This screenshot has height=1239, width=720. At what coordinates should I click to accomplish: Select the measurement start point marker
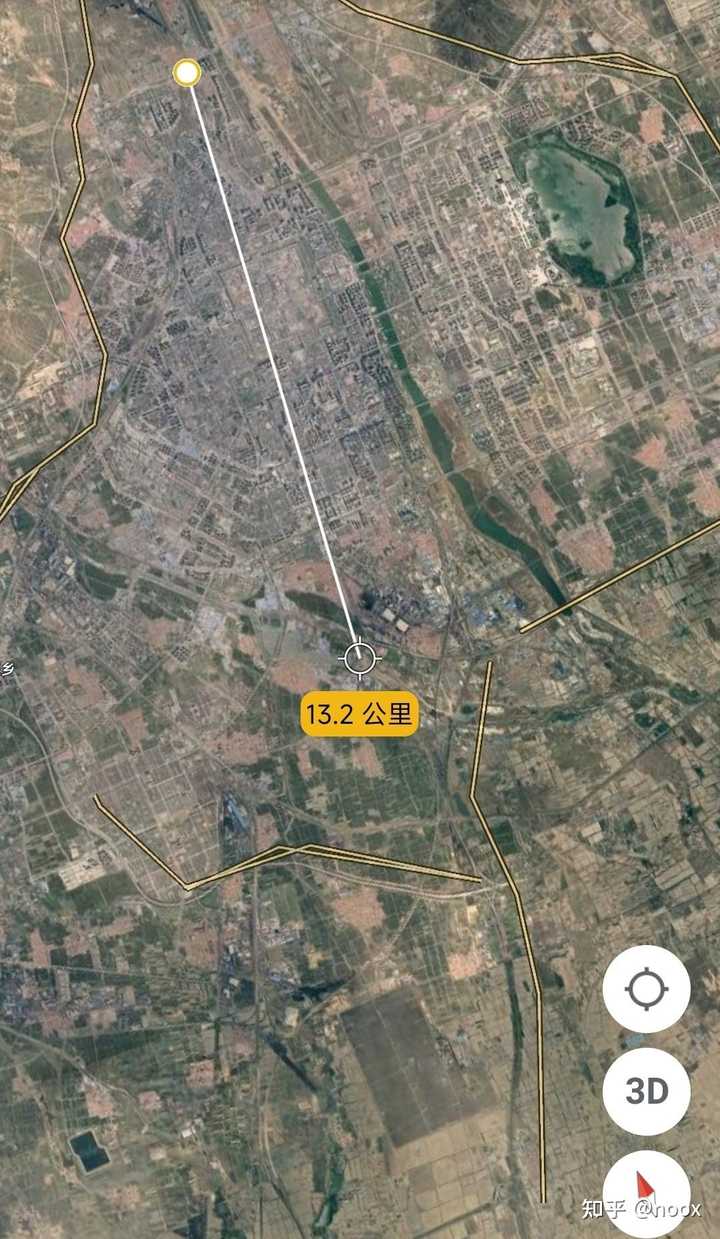point(187,72)
